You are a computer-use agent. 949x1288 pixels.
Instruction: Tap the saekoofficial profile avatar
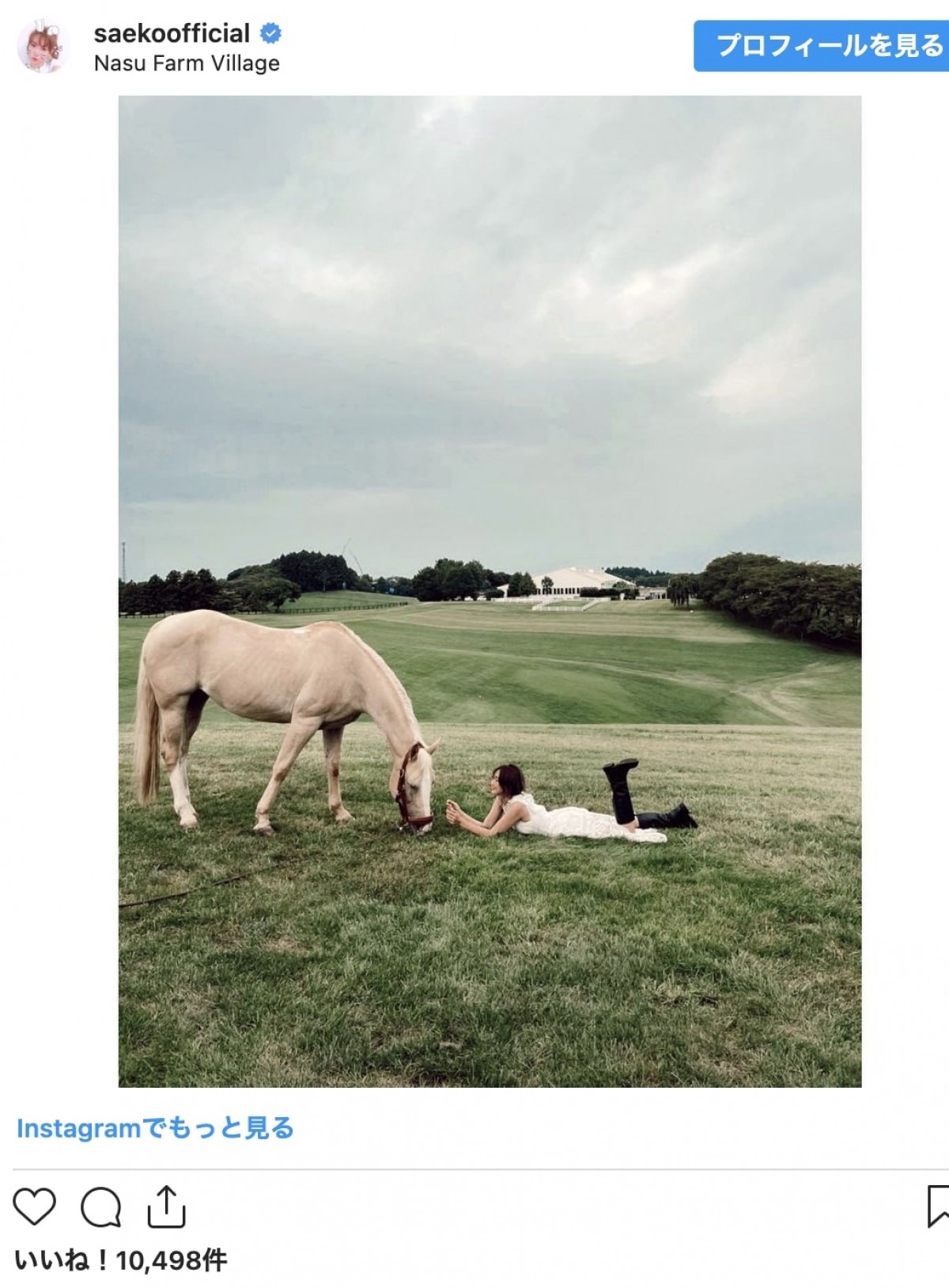43,47
